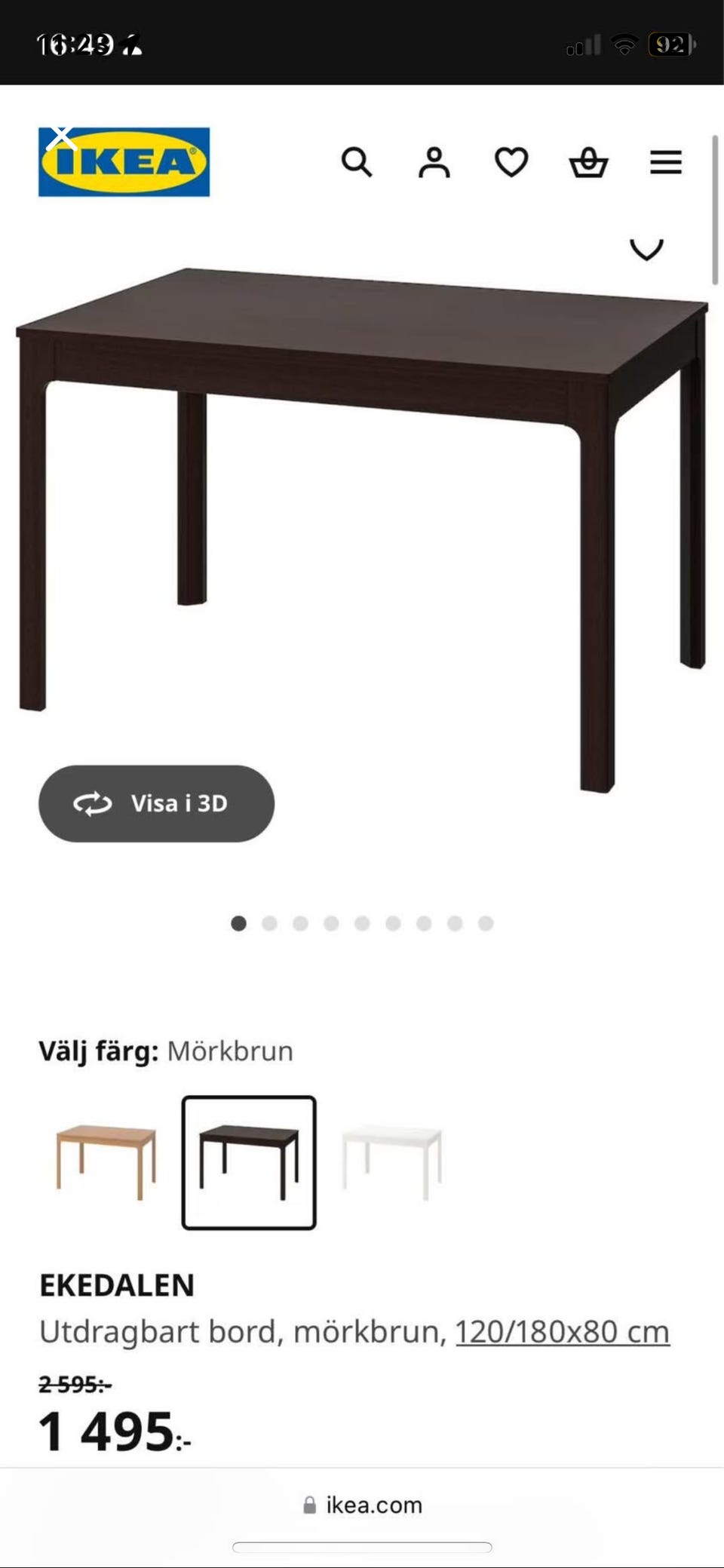The image size is (724, 1568).
Task: Open the favorites wishlist
Action: point(511,162)
